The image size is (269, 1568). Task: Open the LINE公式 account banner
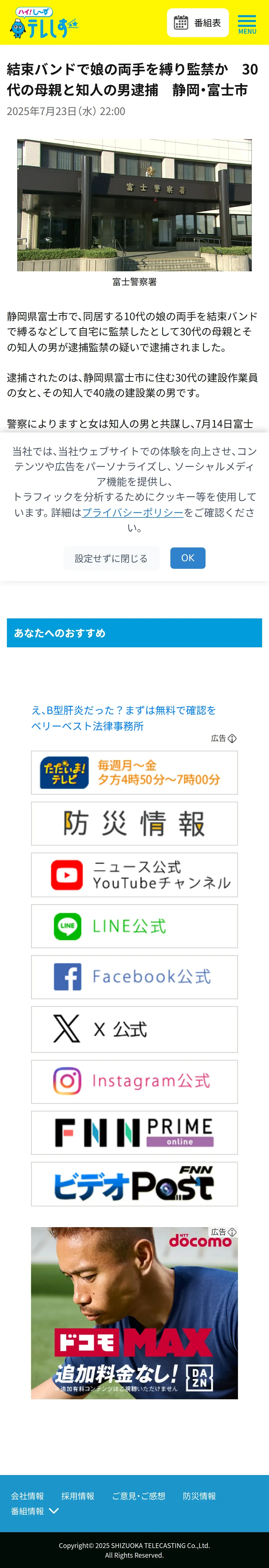point(134,926)
